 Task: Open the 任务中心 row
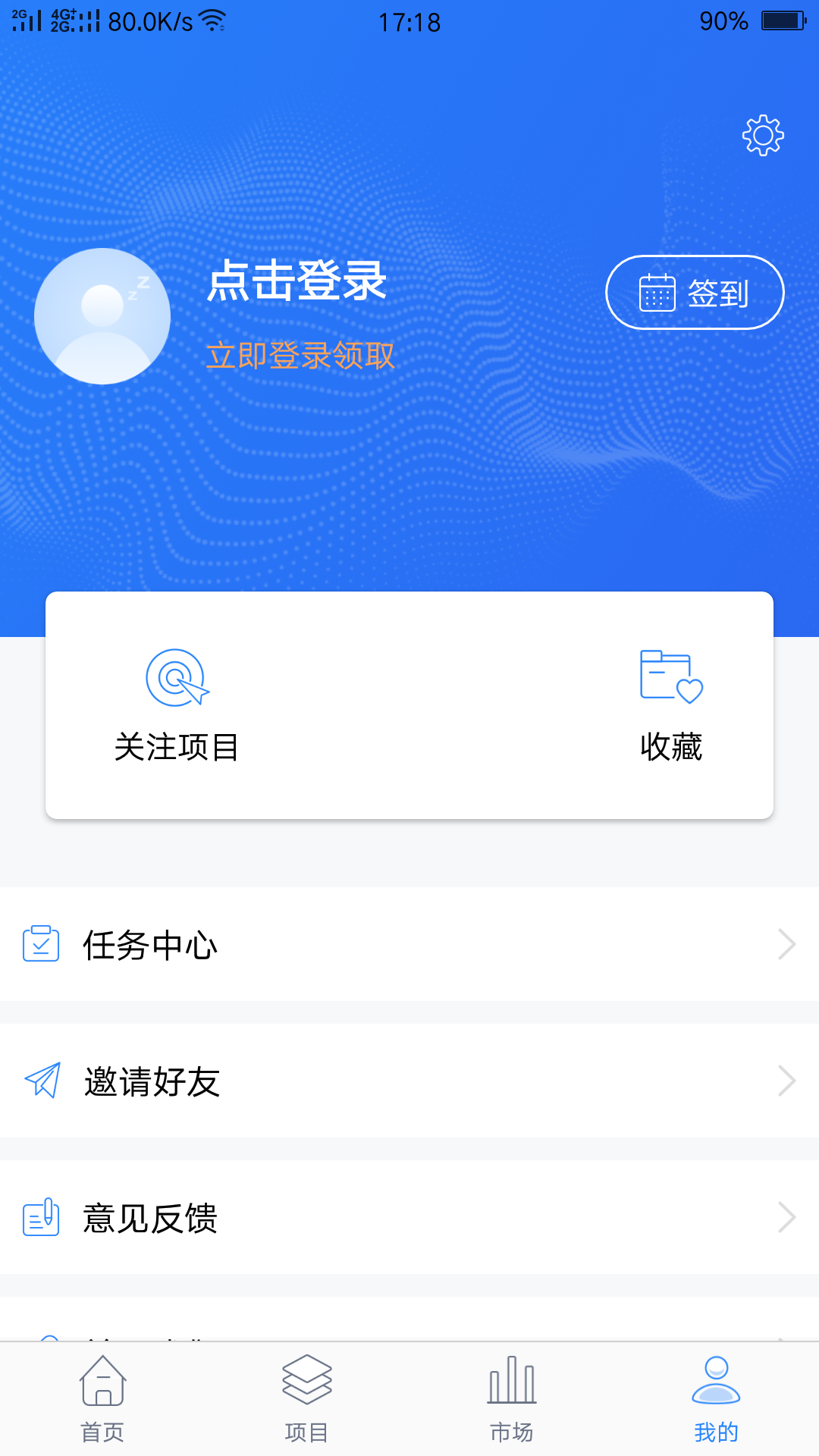point(409,945)
